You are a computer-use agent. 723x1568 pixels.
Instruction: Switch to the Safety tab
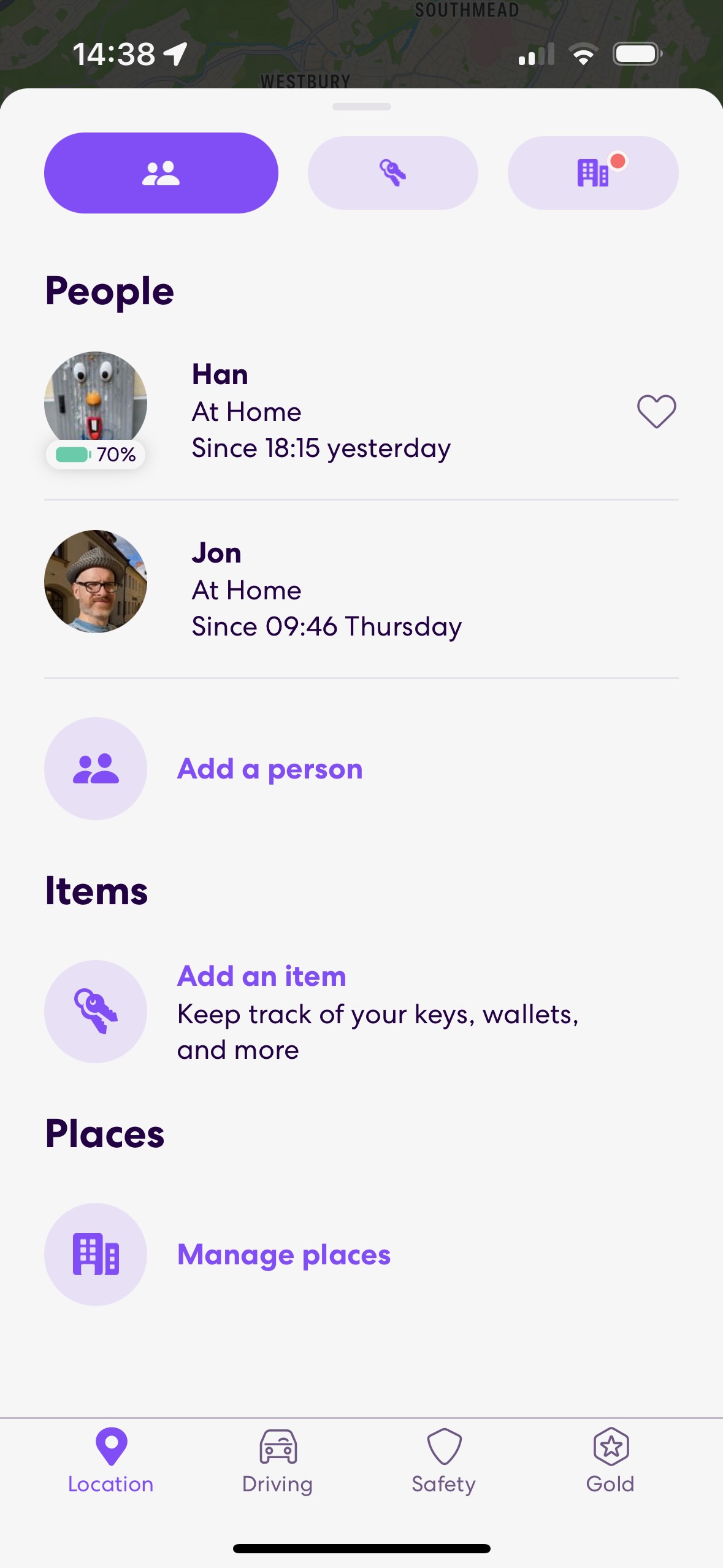click(444, 1461)
